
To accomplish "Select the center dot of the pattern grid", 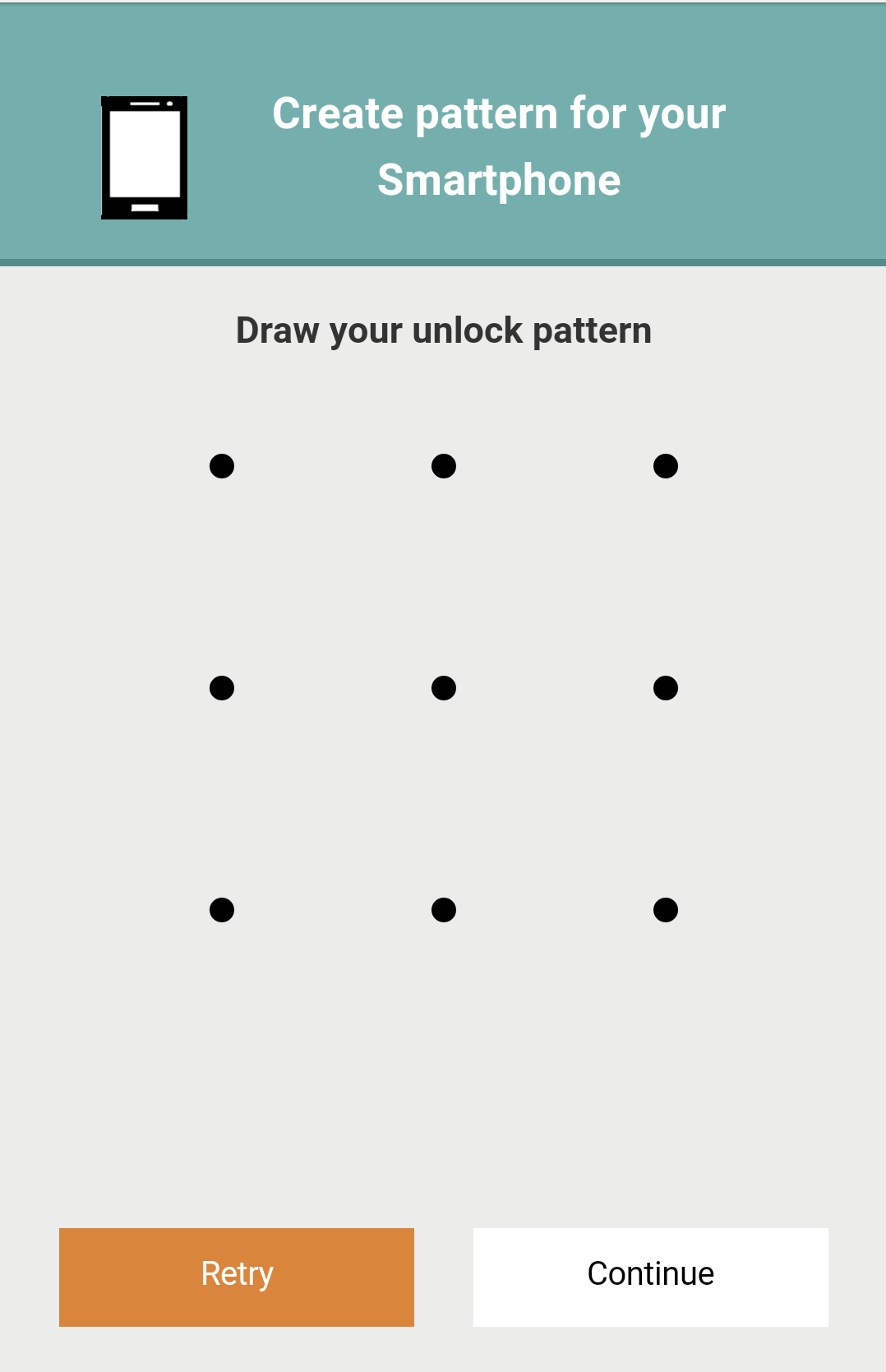I will (444, 688).
